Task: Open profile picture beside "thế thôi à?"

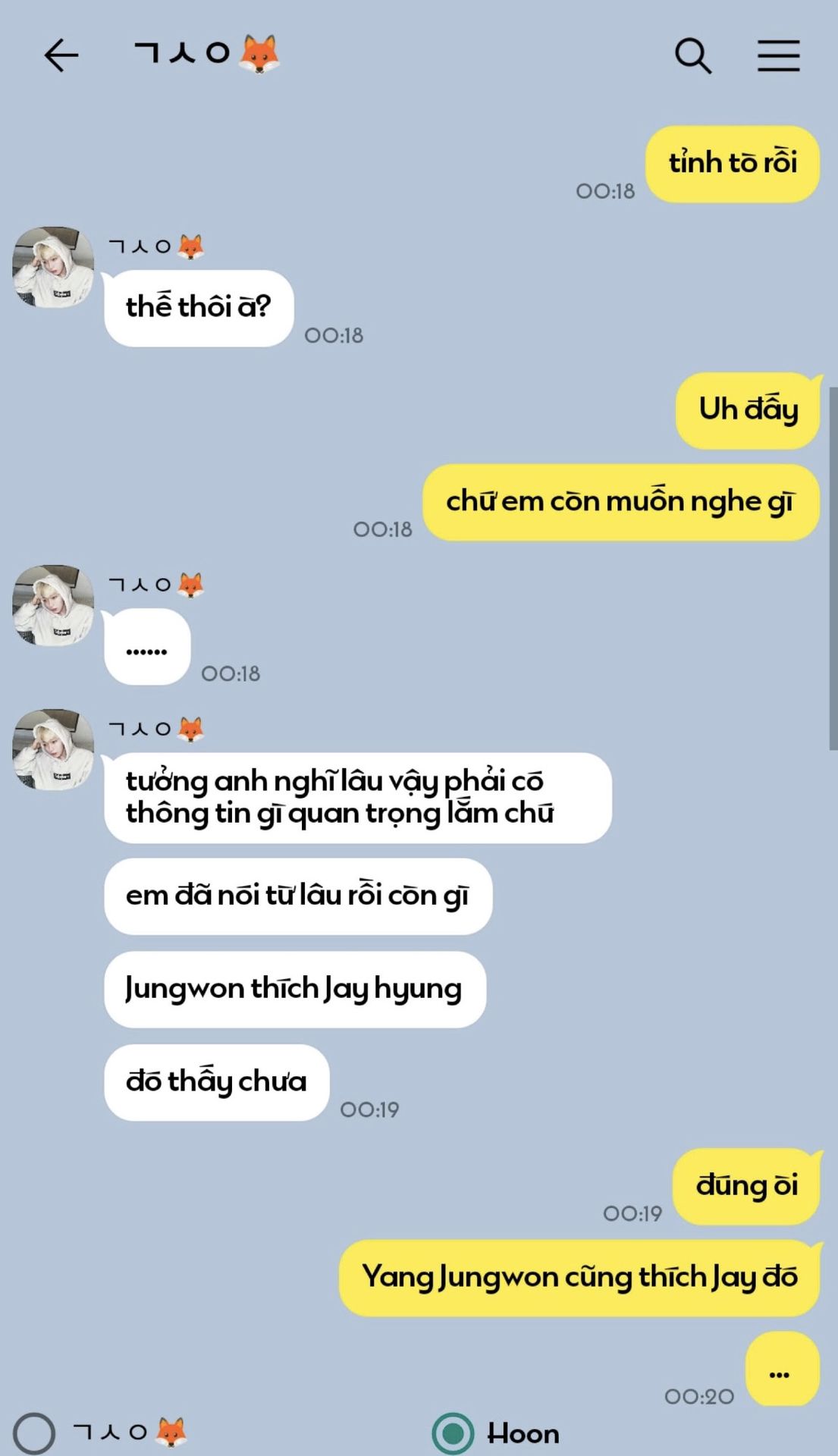Action: point(53,267)
